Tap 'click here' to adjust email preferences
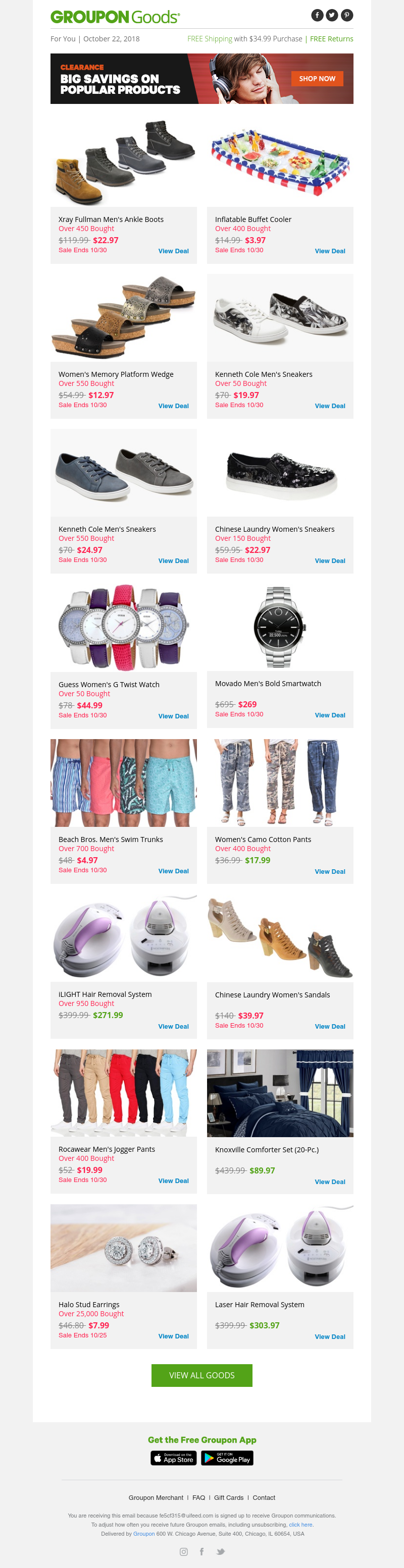 point(300,1524)
